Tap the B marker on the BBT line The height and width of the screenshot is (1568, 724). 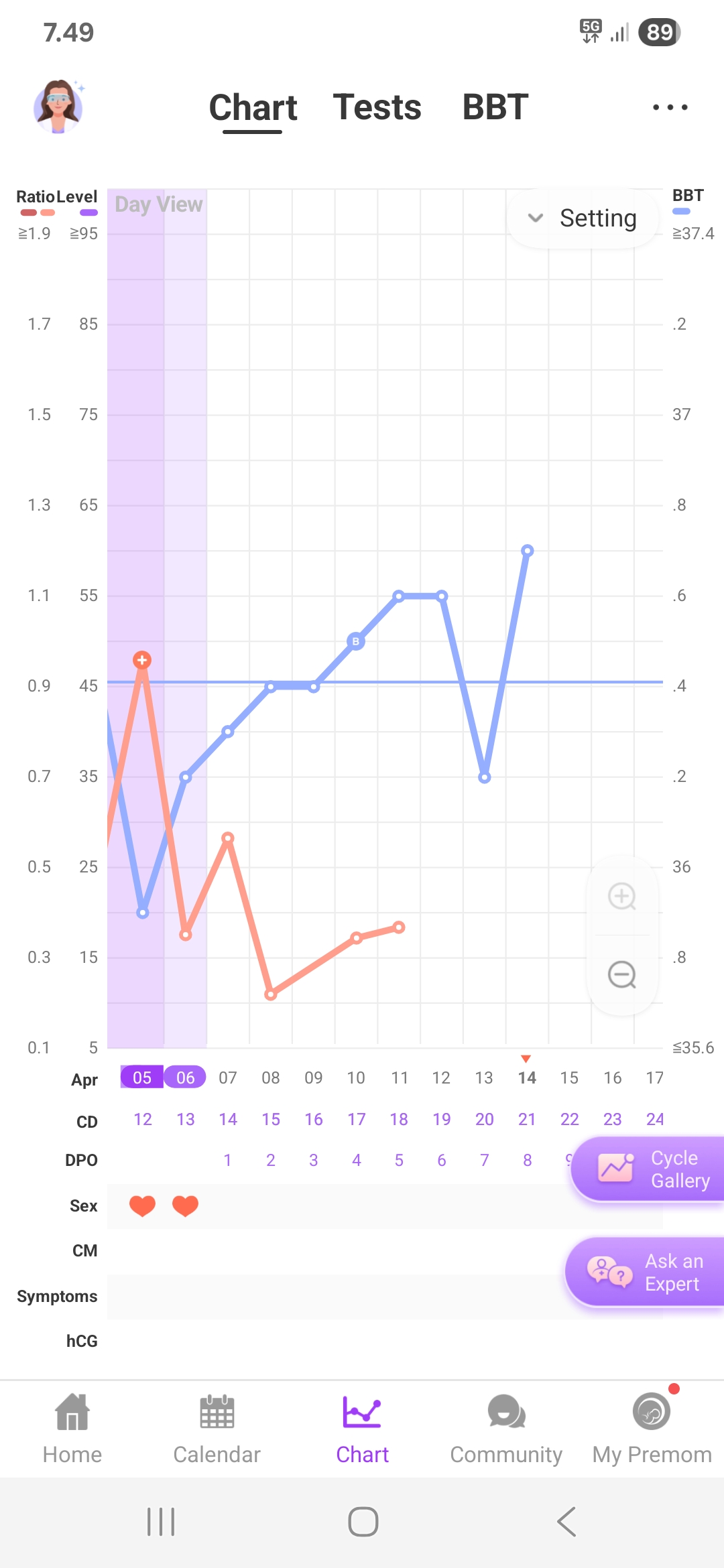[x=356, y=641]
